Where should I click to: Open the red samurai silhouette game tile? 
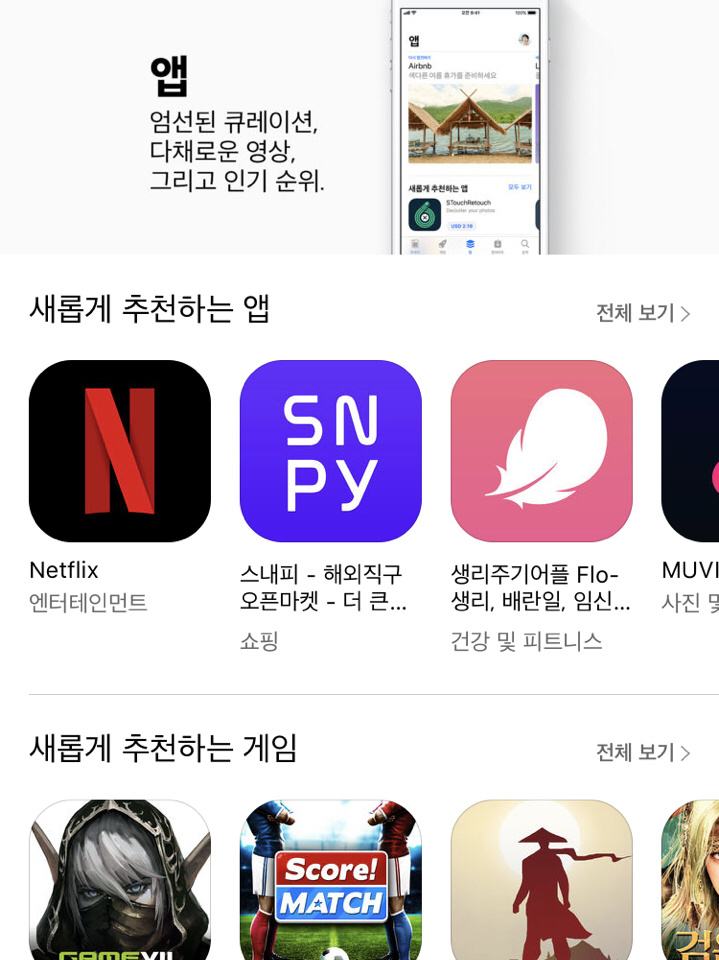point(541,880)
